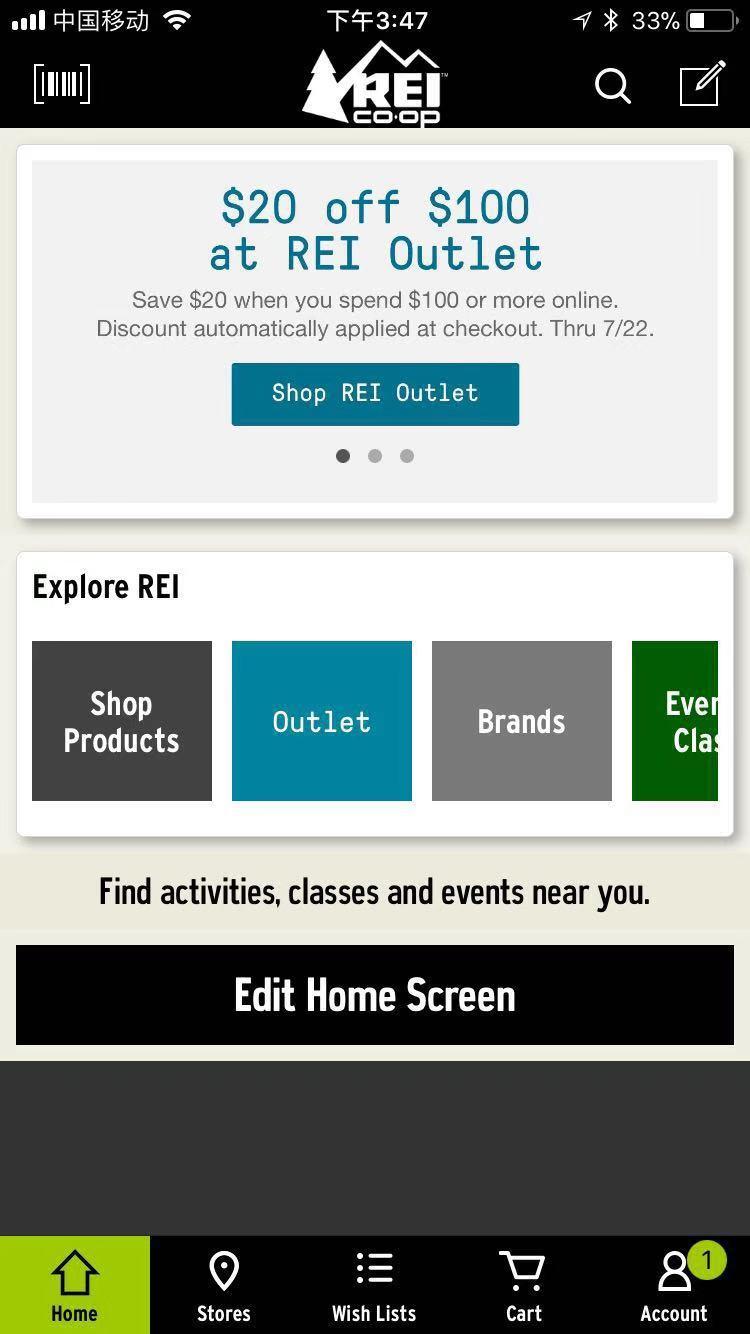This screenshot has width=750, height=1334.
Task: Browse the Brands tile
Action: 522,721
